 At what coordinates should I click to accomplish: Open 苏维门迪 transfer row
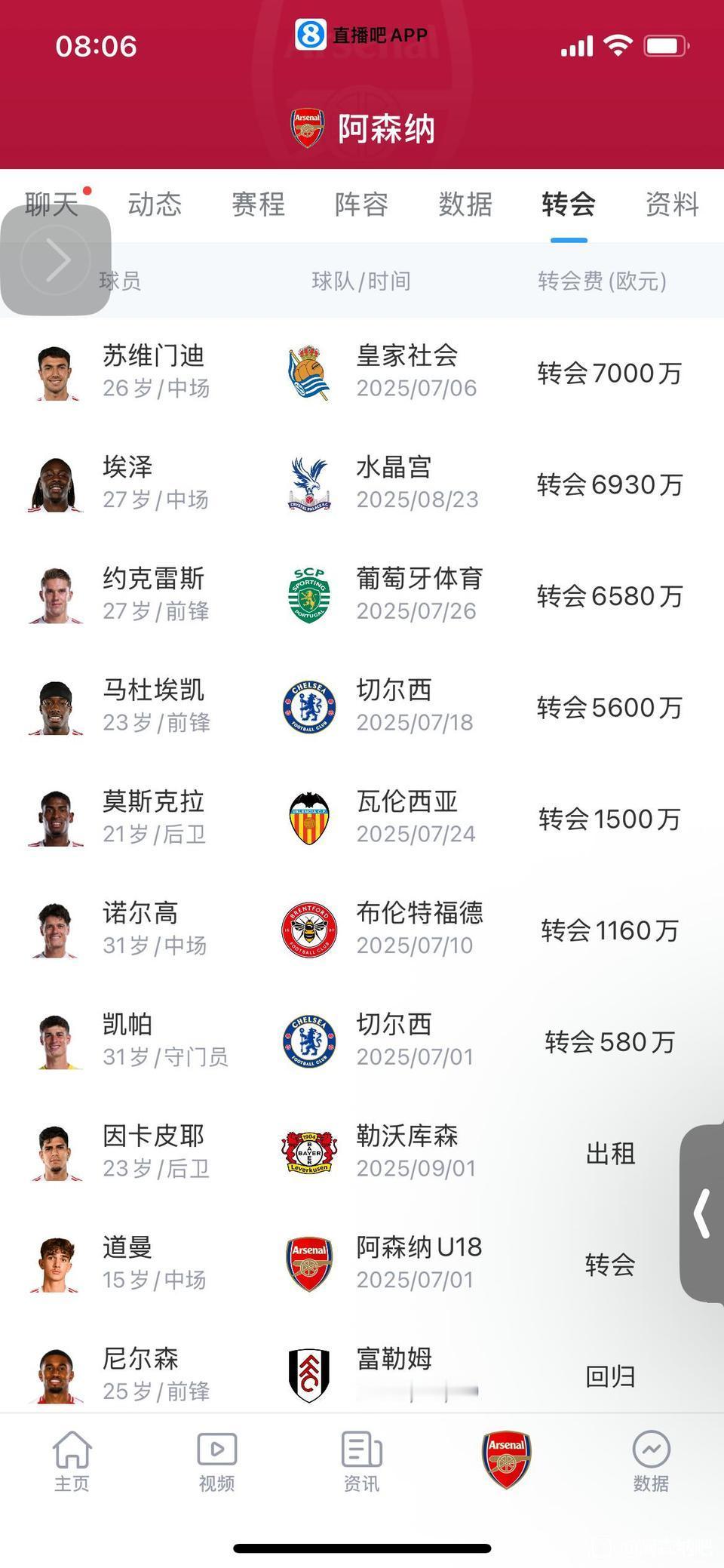[362, 372]
